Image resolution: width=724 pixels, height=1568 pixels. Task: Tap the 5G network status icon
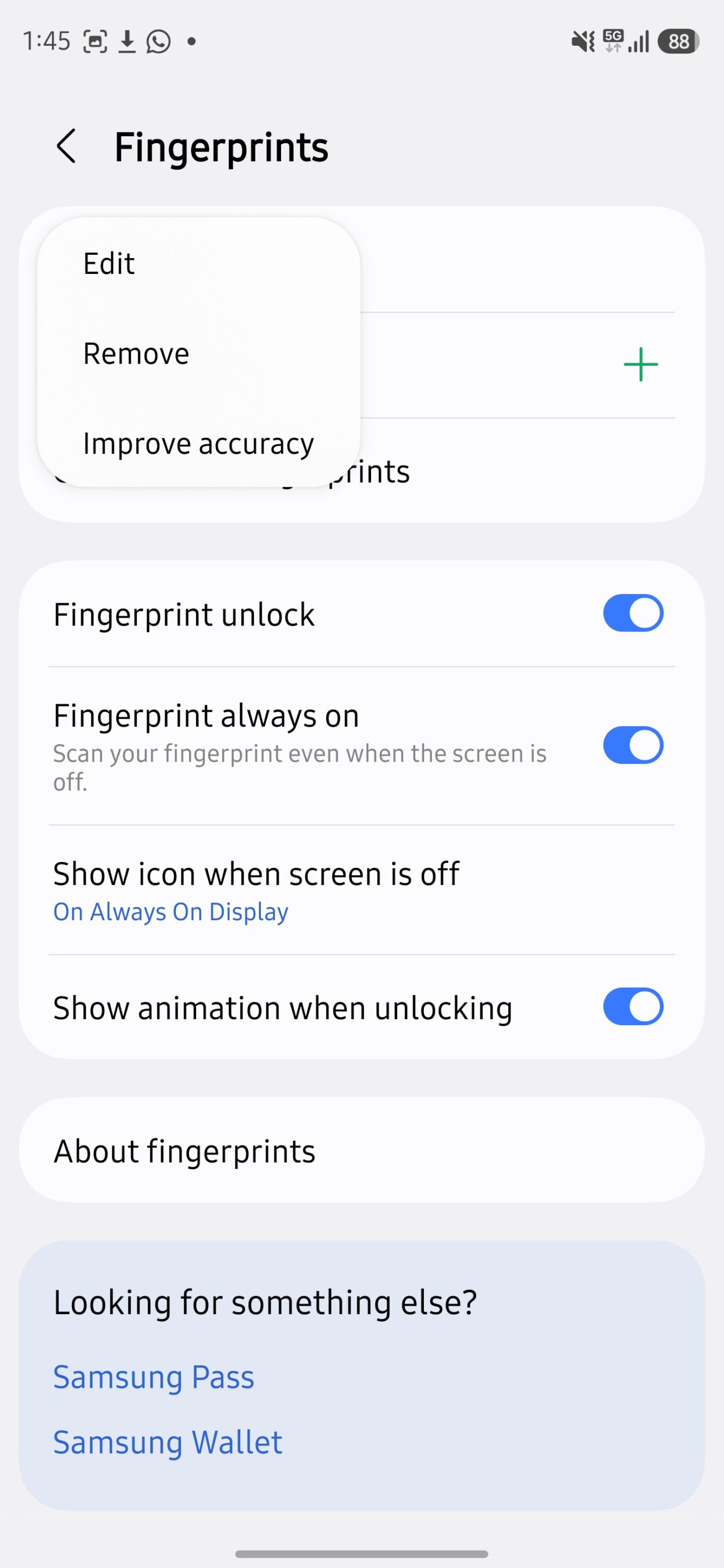tap(613, 40)
